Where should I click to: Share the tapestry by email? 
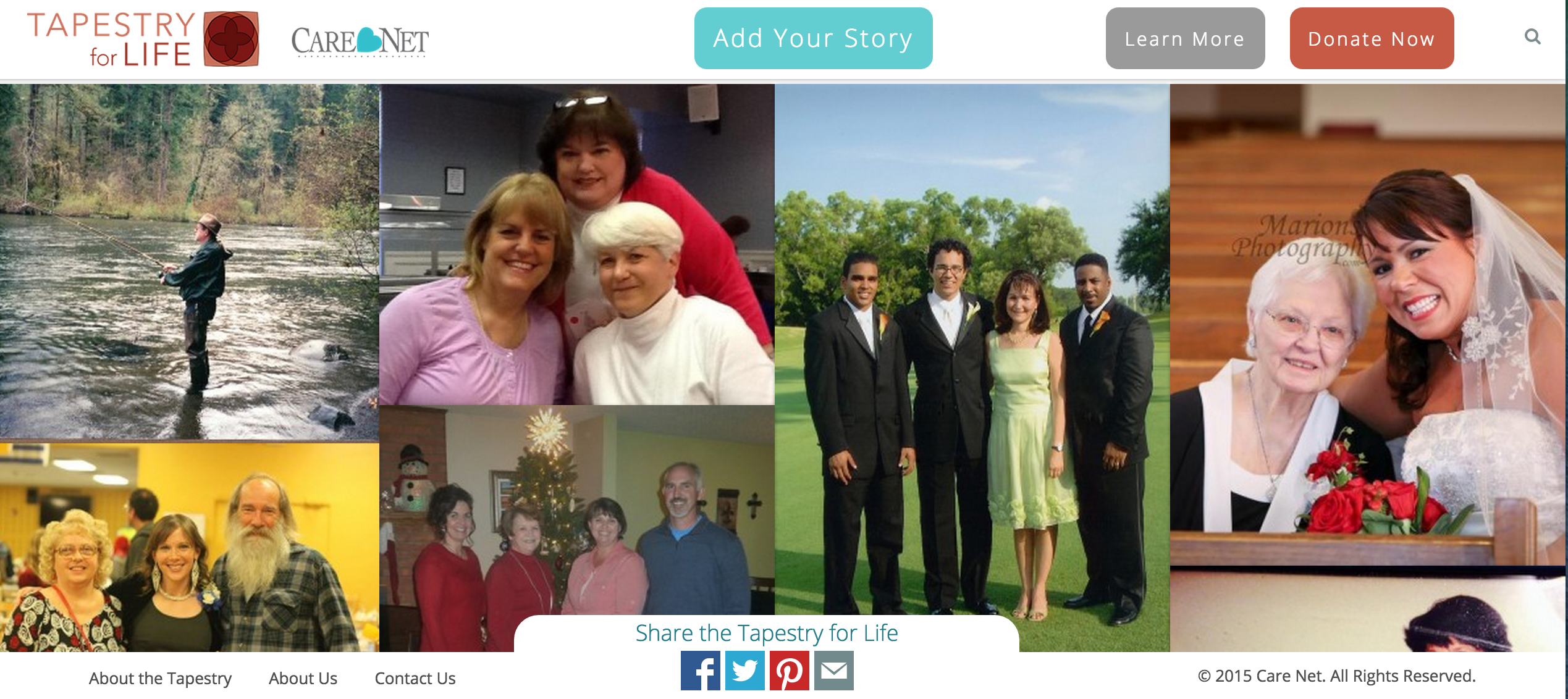click(833, 671)
